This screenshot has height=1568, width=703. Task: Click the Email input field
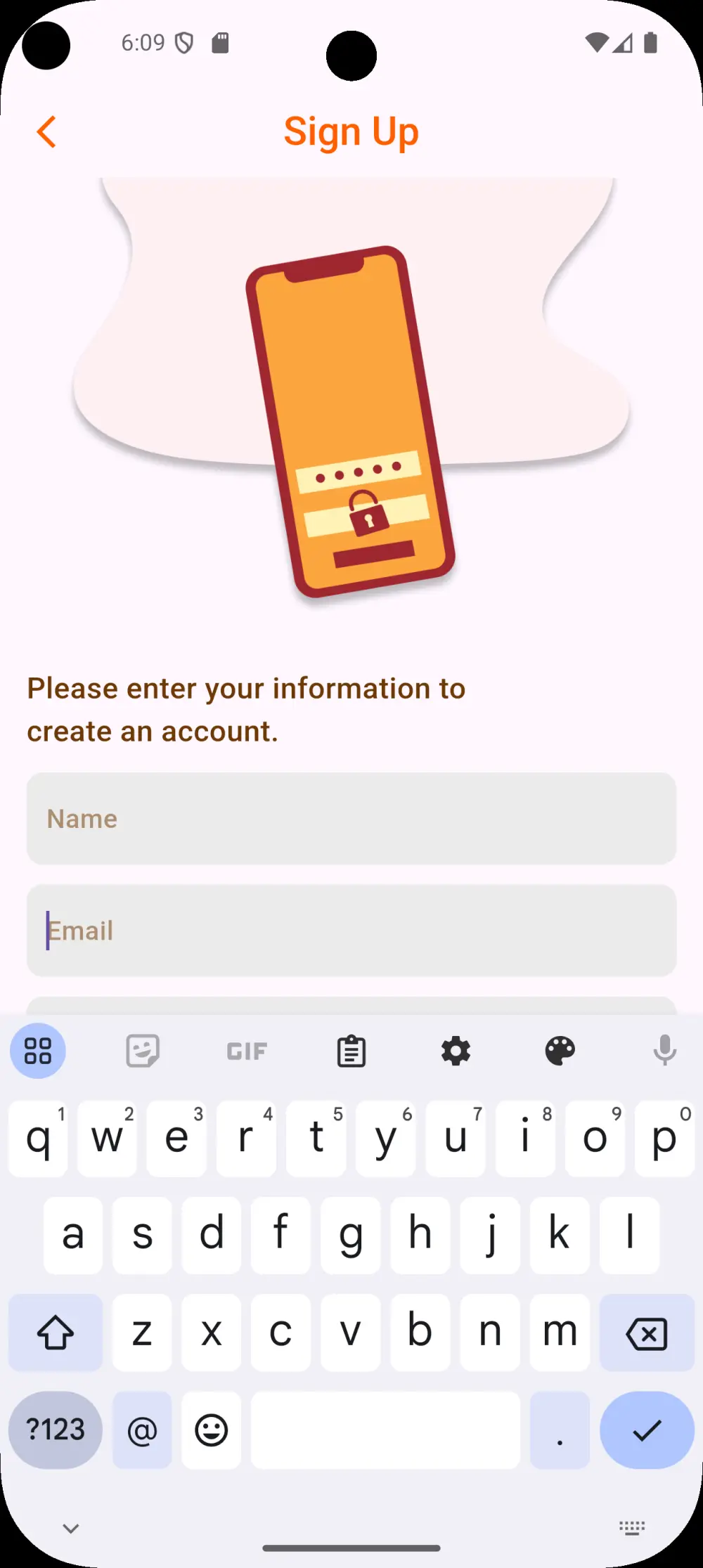pyautogui.click(x=351, y=931)
